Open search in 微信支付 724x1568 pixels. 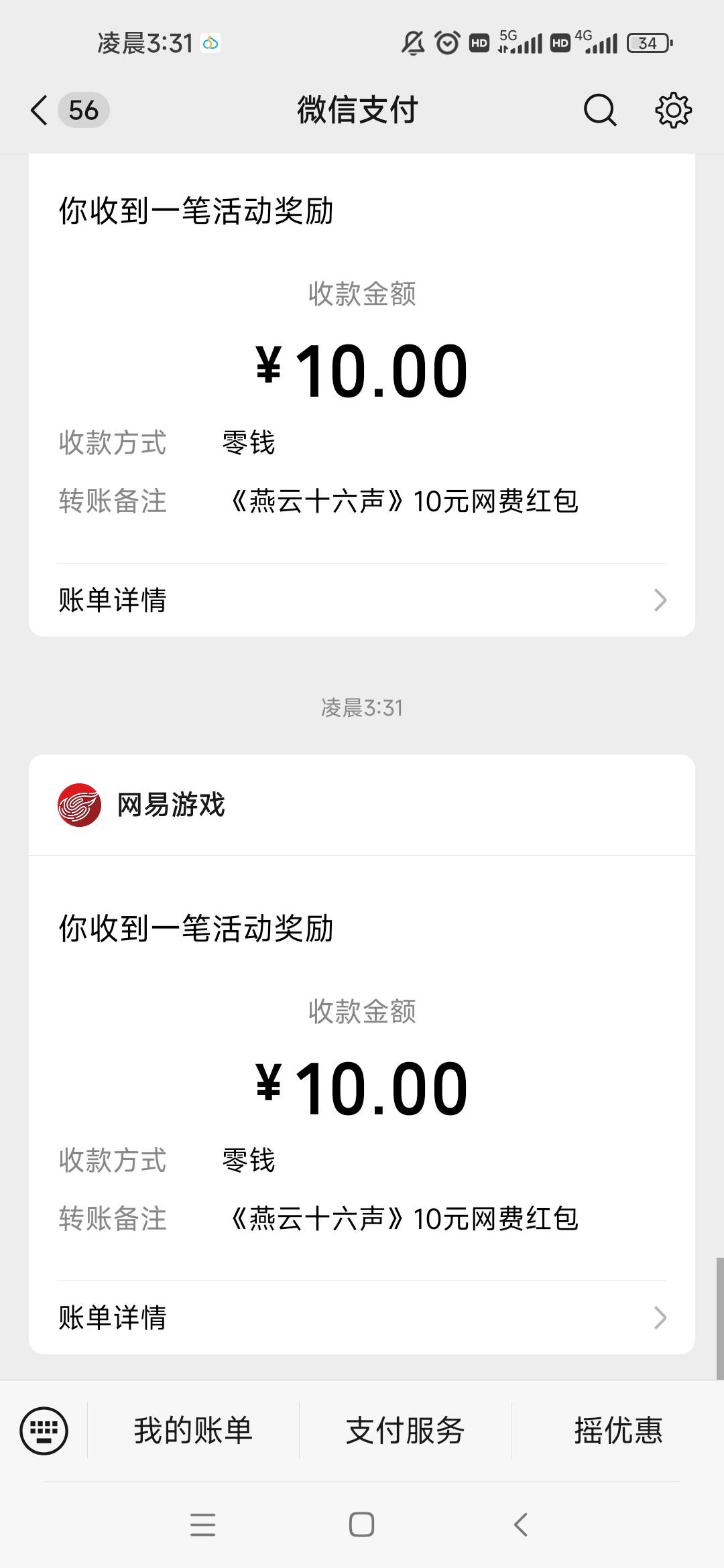point(600,110)
